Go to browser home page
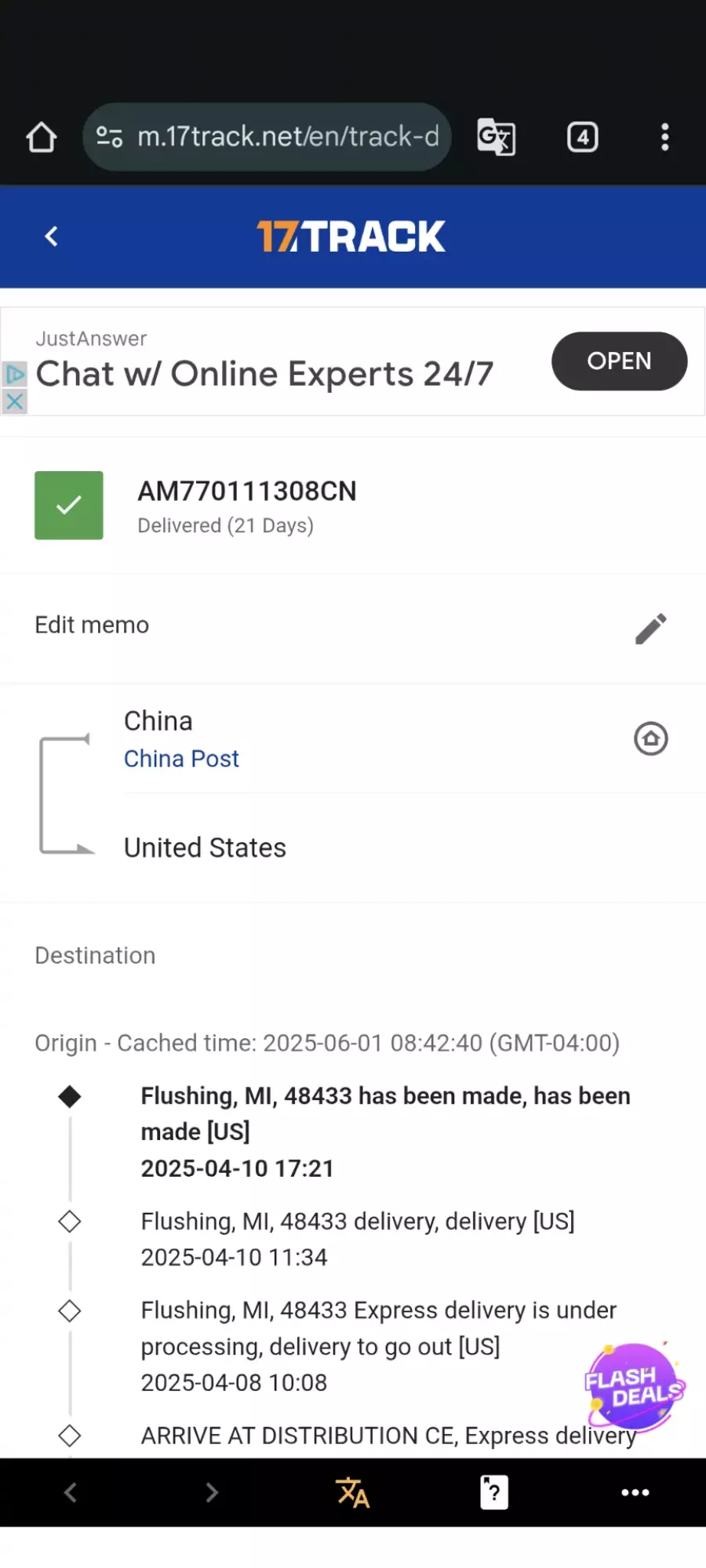This screenshot has height=1568, width=706. (x=42, y=137)
